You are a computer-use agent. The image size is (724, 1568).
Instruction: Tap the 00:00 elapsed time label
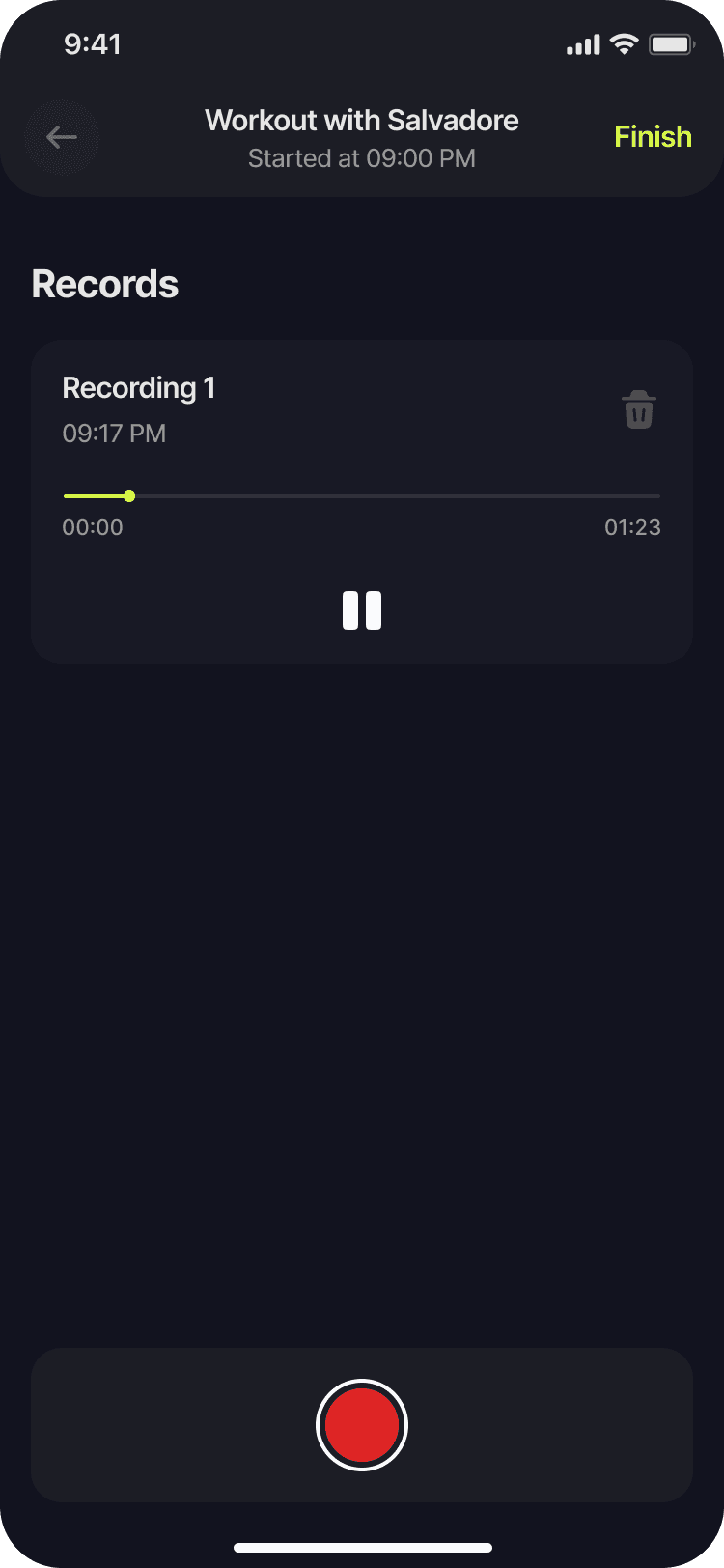point(93,527)
